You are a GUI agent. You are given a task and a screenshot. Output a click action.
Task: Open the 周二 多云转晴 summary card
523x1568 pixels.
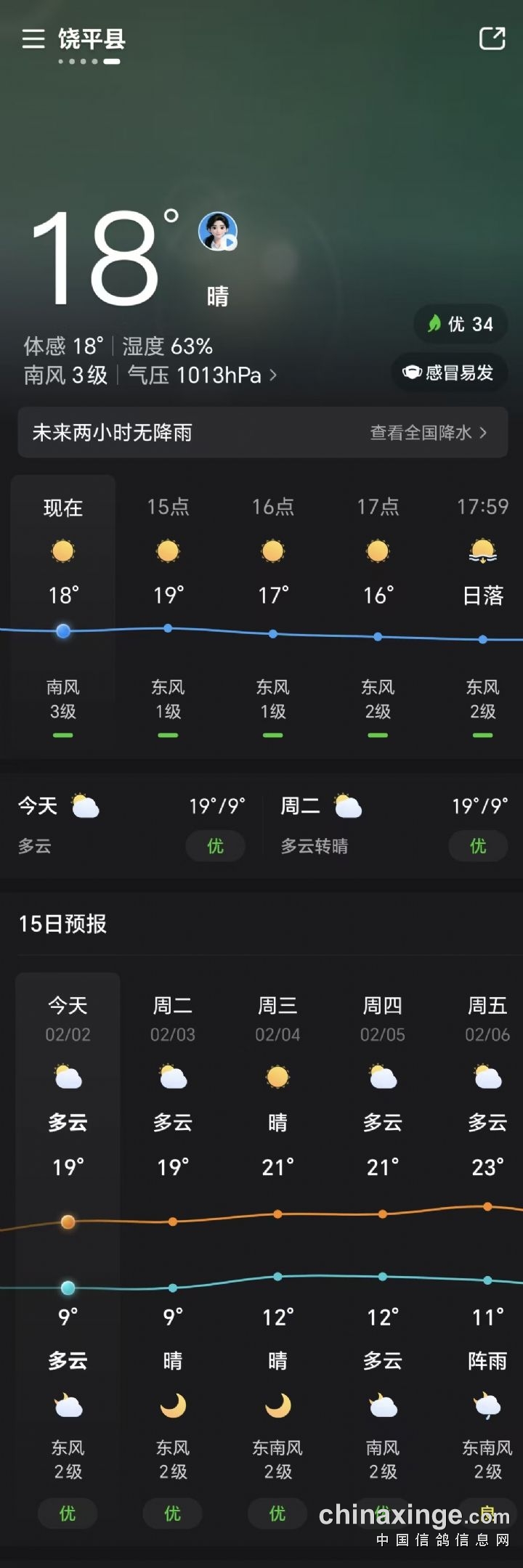click(x=393, y=825)
